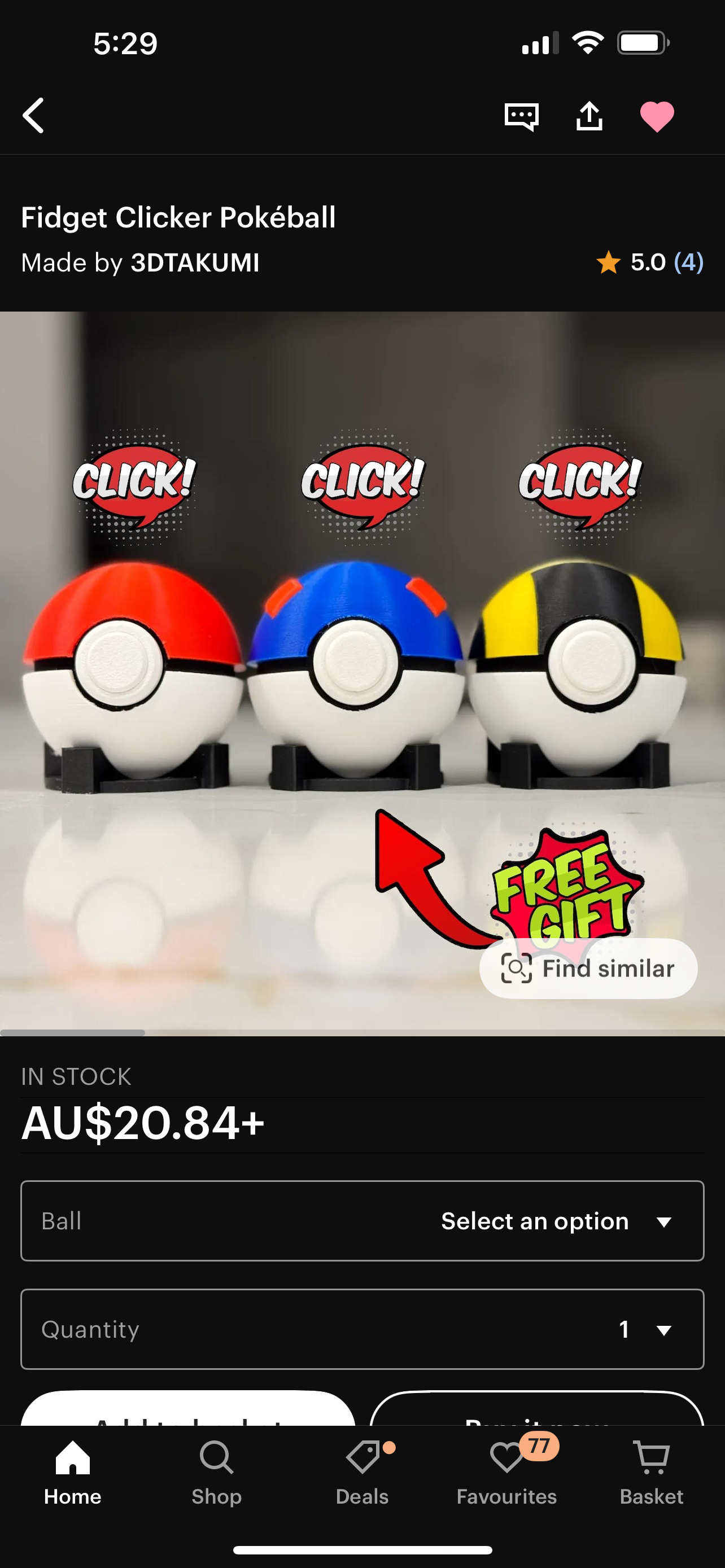
Task: Expand the Ball option dropdown
Action: point(362,1221)
